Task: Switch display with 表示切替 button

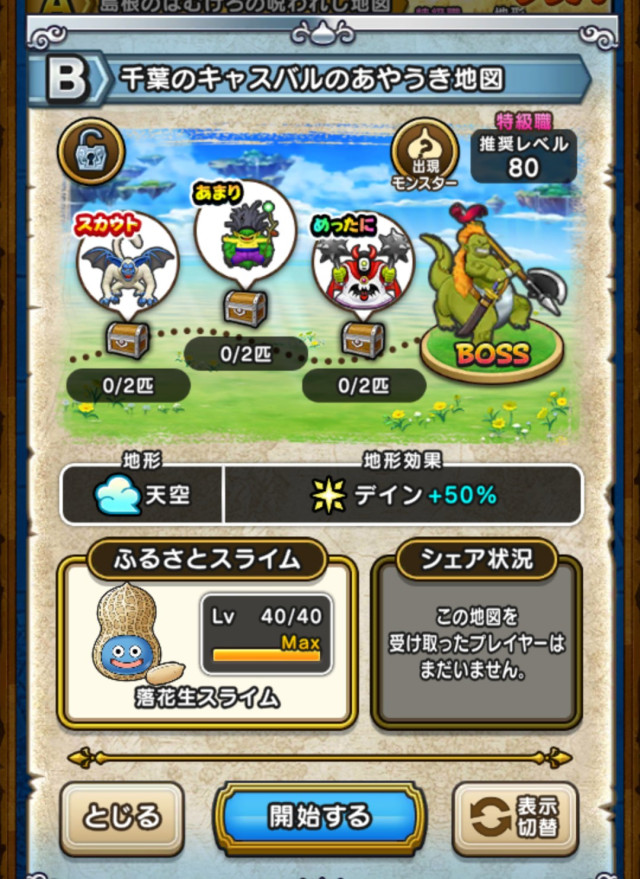Action: [x=515, y=819]
